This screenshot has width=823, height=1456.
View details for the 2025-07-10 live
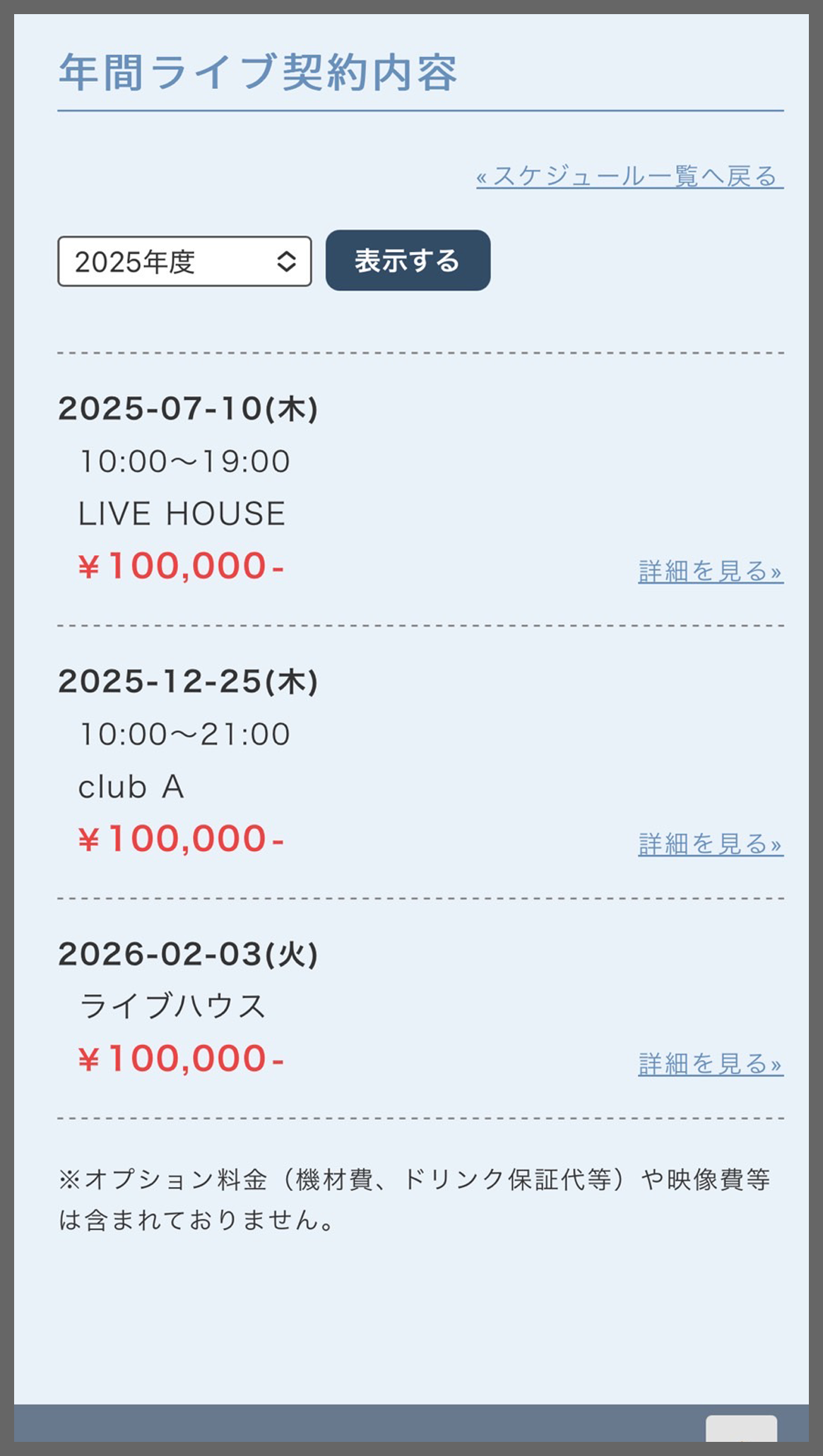click(710, 571)
